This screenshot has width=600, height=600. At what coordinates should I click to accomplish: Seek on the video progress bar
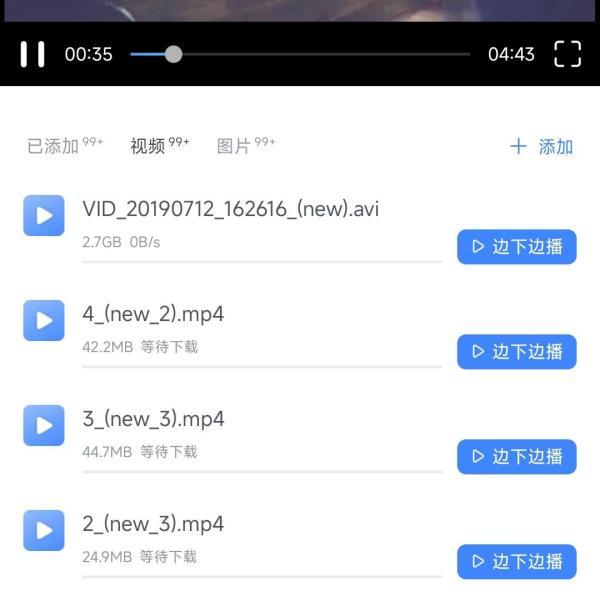click(300, 54)
